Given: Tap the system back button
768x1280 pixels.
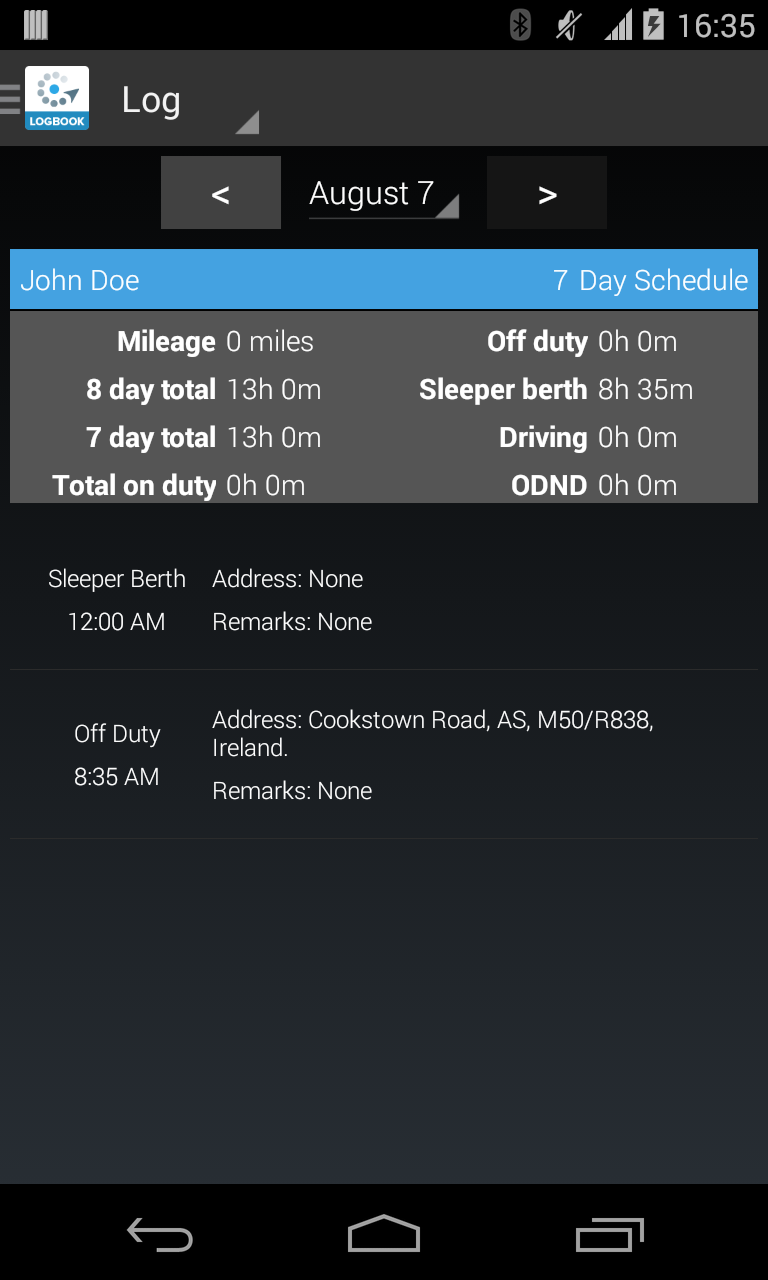Looking at the screenshot, I should tap(160, 1234).
